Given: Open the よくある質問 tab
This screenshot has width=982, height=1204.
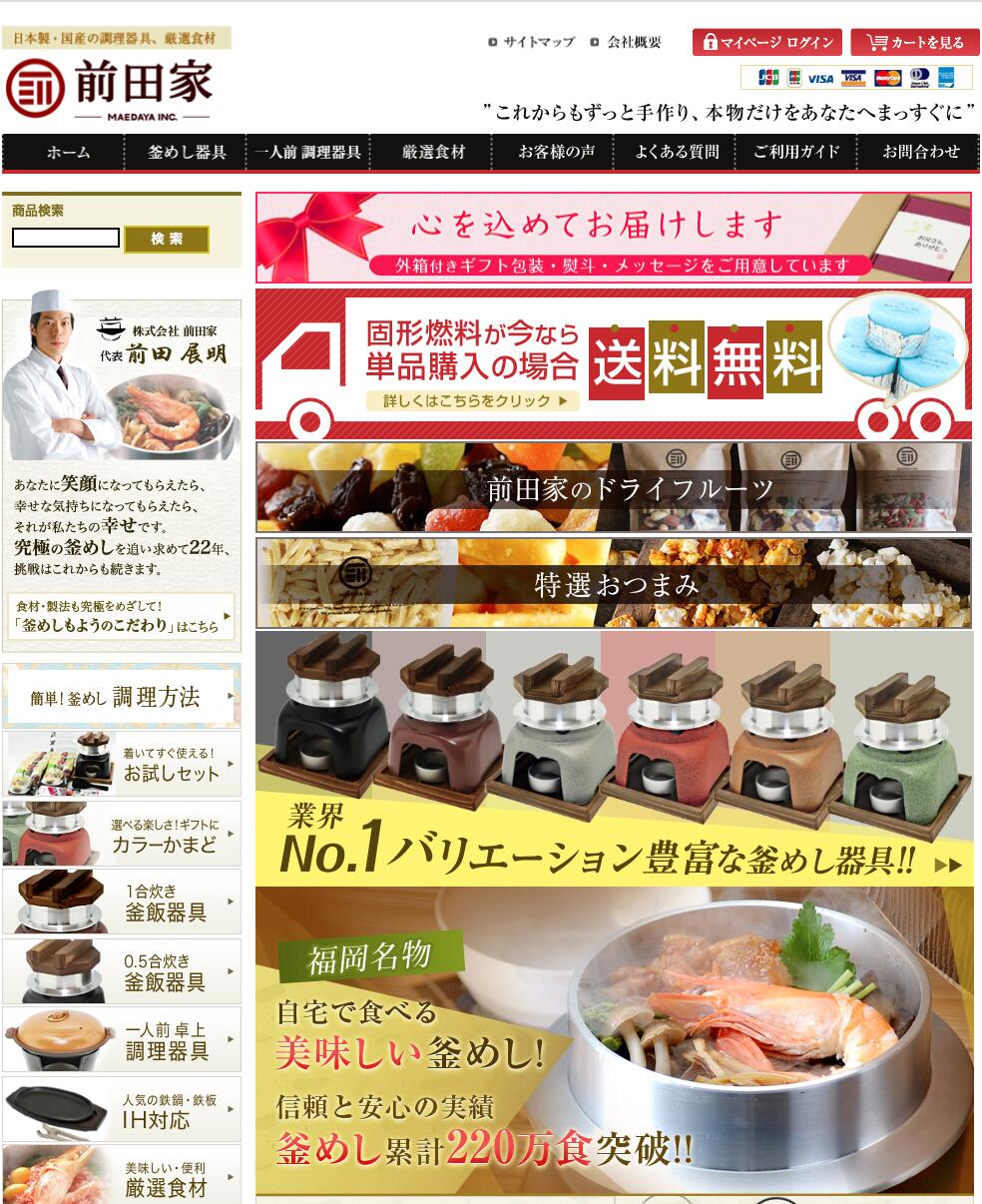Looking at the screenshot, I should pyautogui.click(x=677, y=153).
